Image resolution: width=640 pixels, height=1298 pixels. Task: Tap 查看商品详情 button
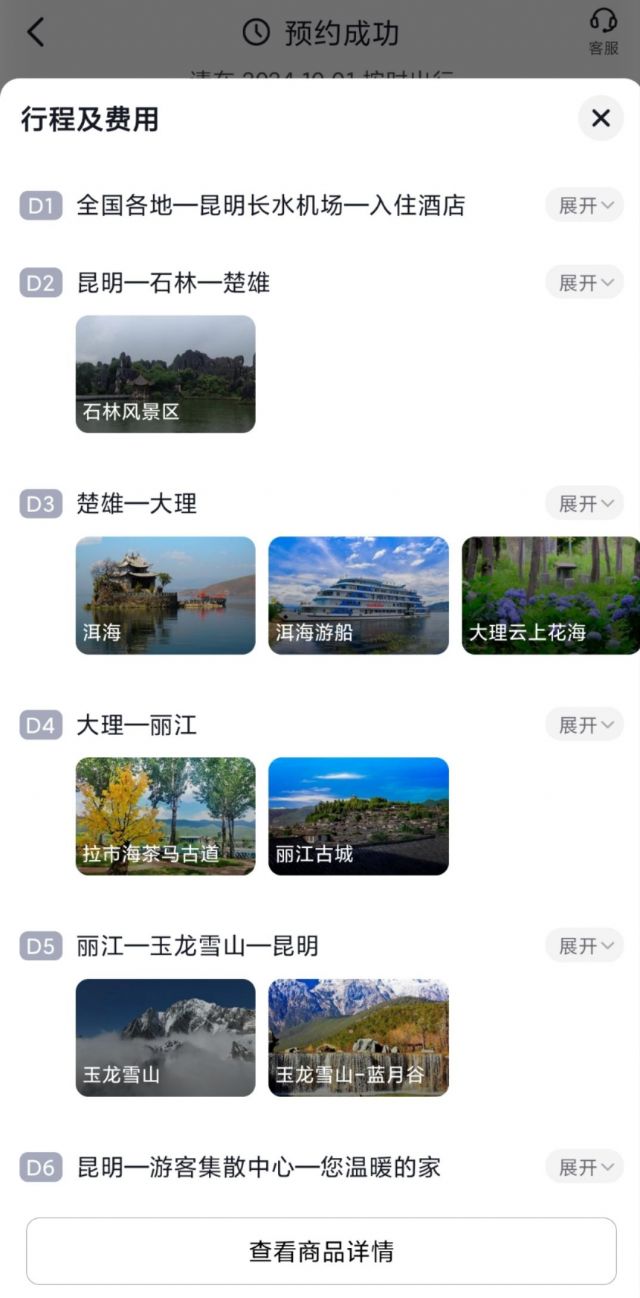click(x=321, y=1250)
